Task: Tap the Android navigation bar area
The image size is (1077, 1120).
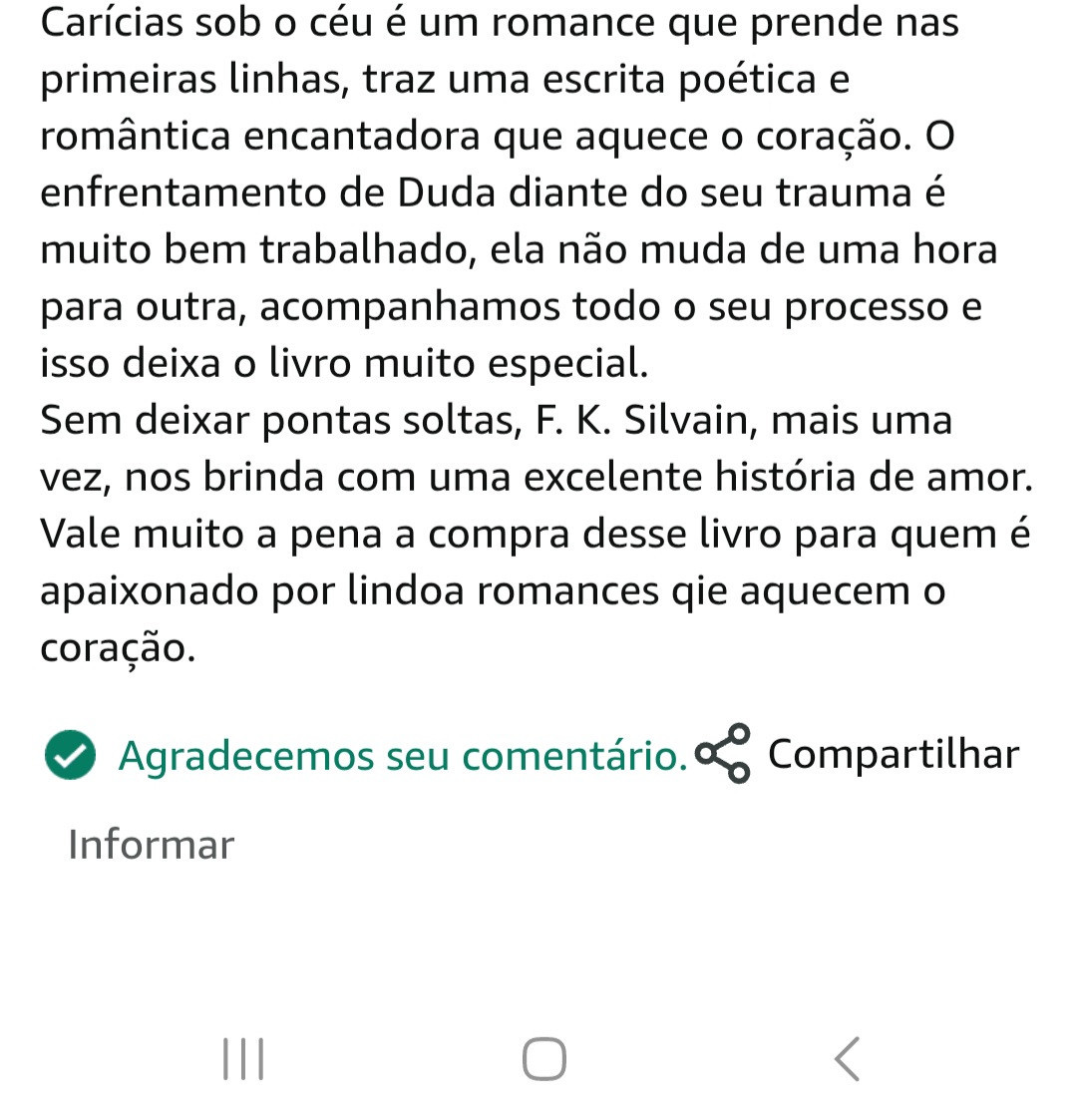Action: 538,1059
